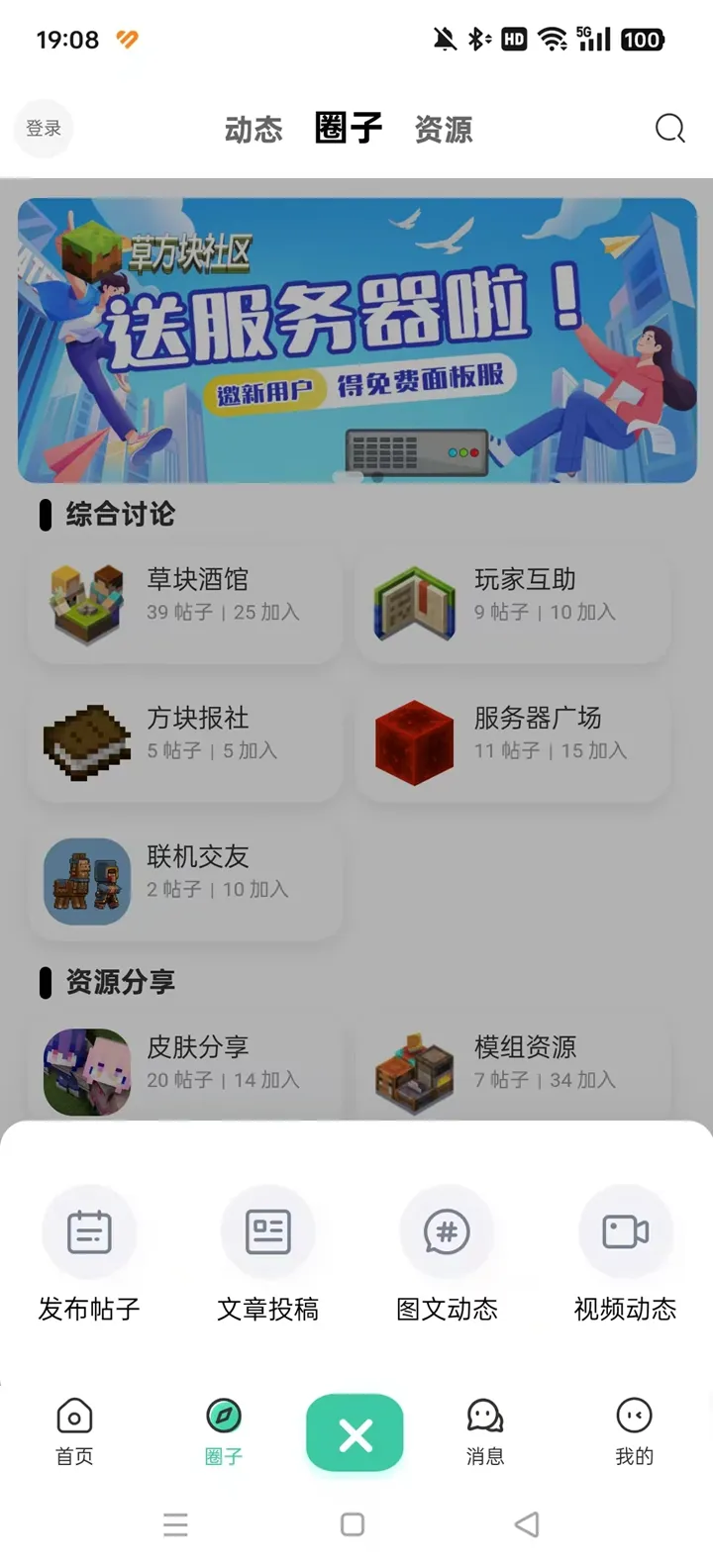Open the 送服务器啦 banner
The width and height of the screenshot is (713, 1568).
(356, 340)
